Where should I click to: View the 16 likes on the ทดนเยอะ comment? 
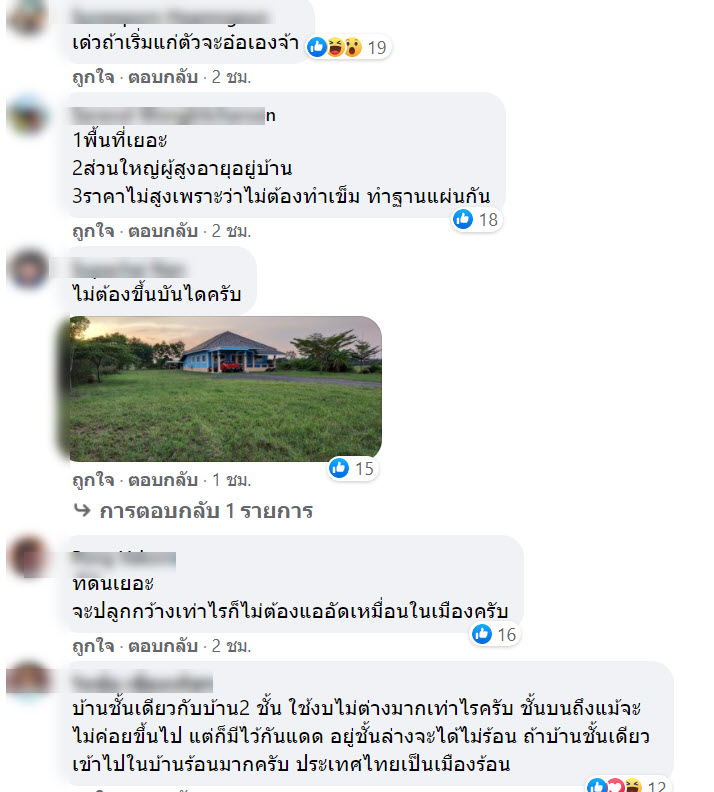point(494,634)
